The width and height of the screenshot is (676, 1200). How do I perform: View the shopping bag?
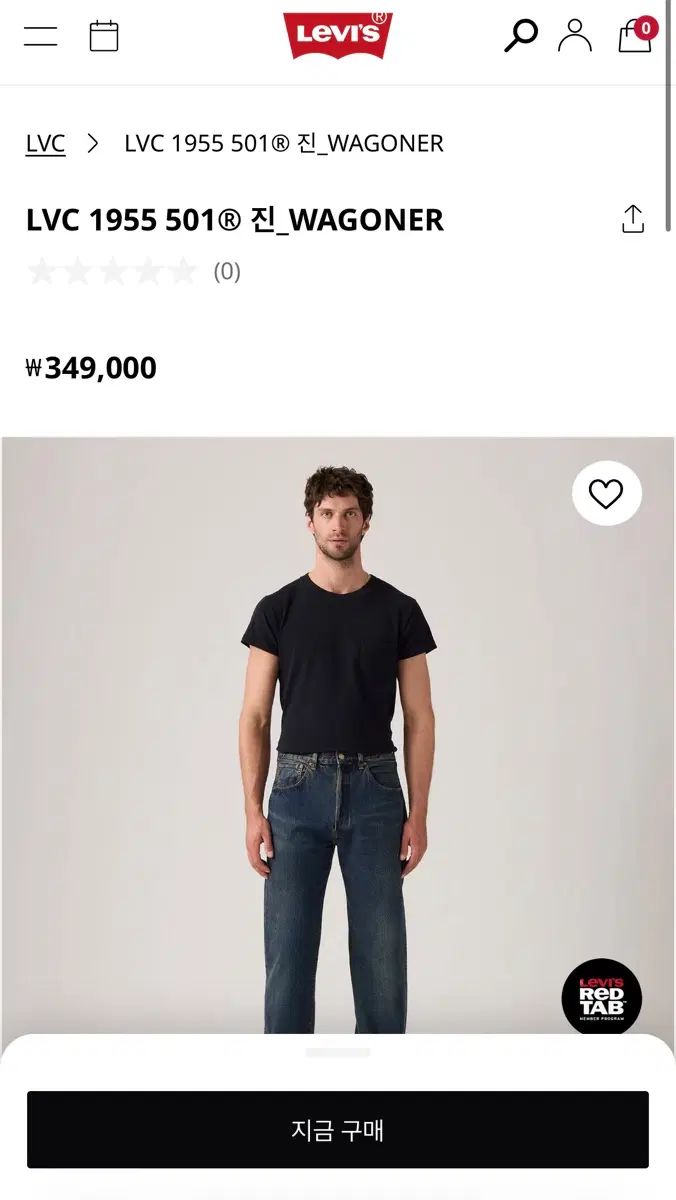click(636, 35)
